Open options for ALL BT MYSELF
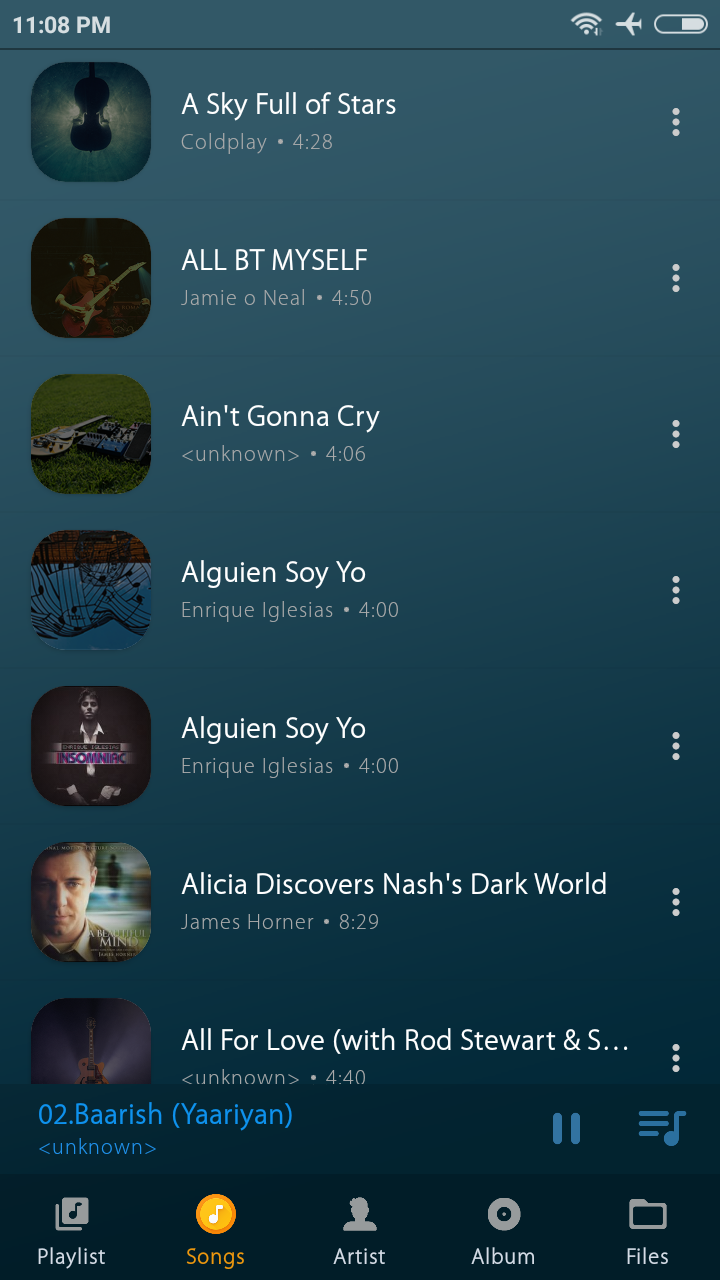The image size is (720, 1280). point(676,278)
